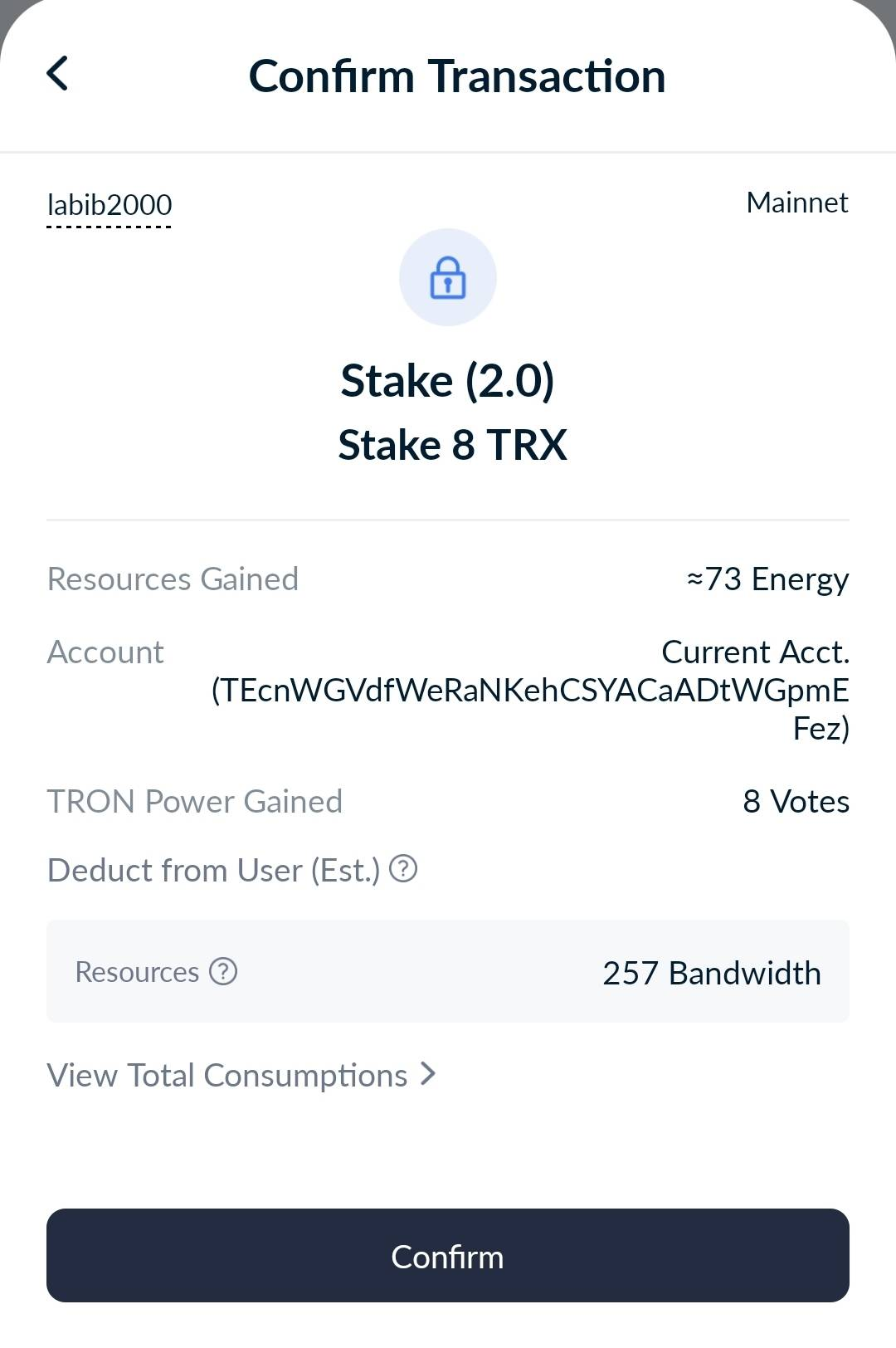Show info about Resources
The height and width of the screenshot is (1348, 896).
pyautogui.click(x=223, y=971)
